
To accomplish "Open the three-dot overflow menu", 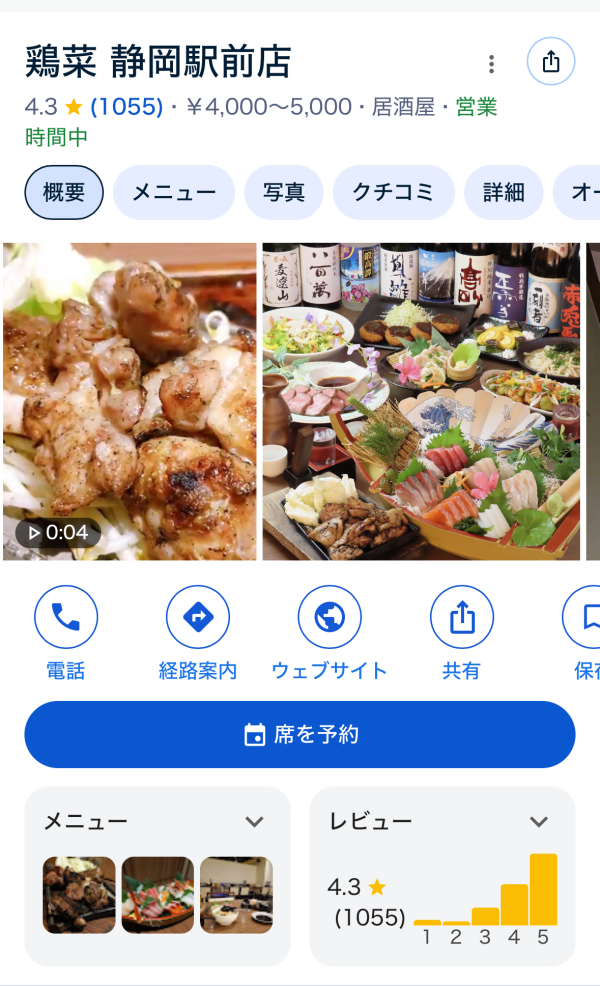I will tap(491, 64).
